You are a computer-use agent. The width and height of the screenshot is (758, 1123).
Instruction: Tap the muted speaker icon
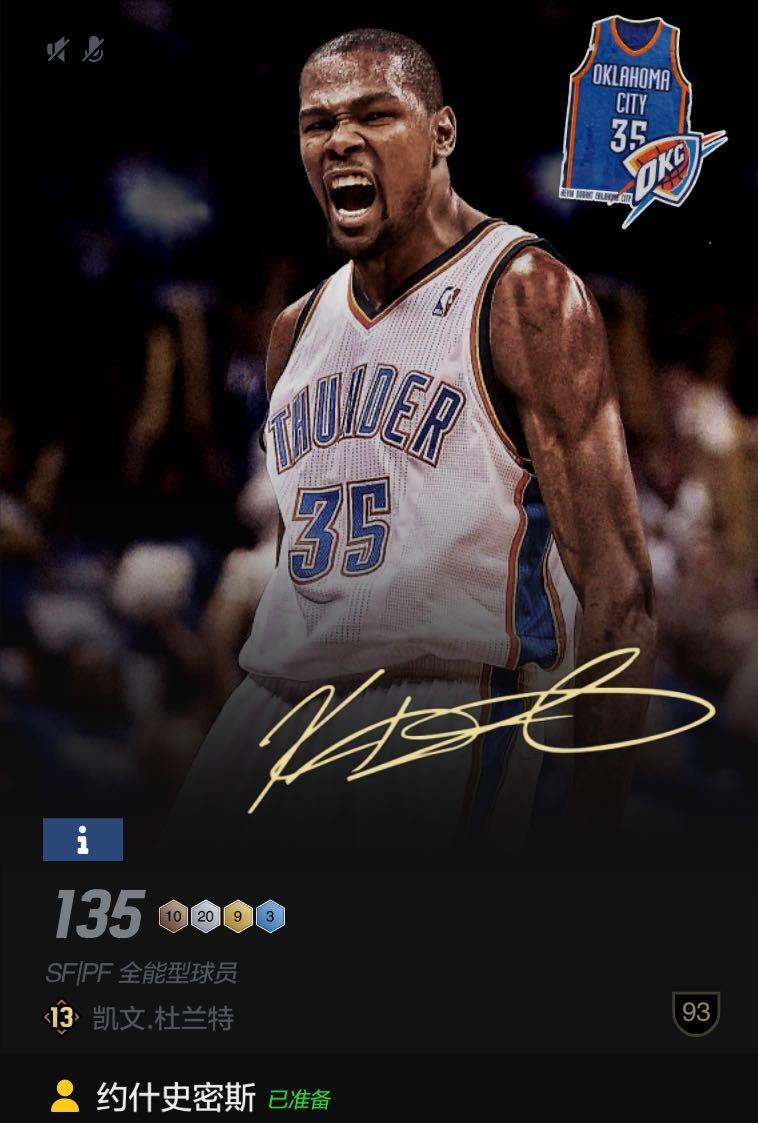tap(56, 49)
